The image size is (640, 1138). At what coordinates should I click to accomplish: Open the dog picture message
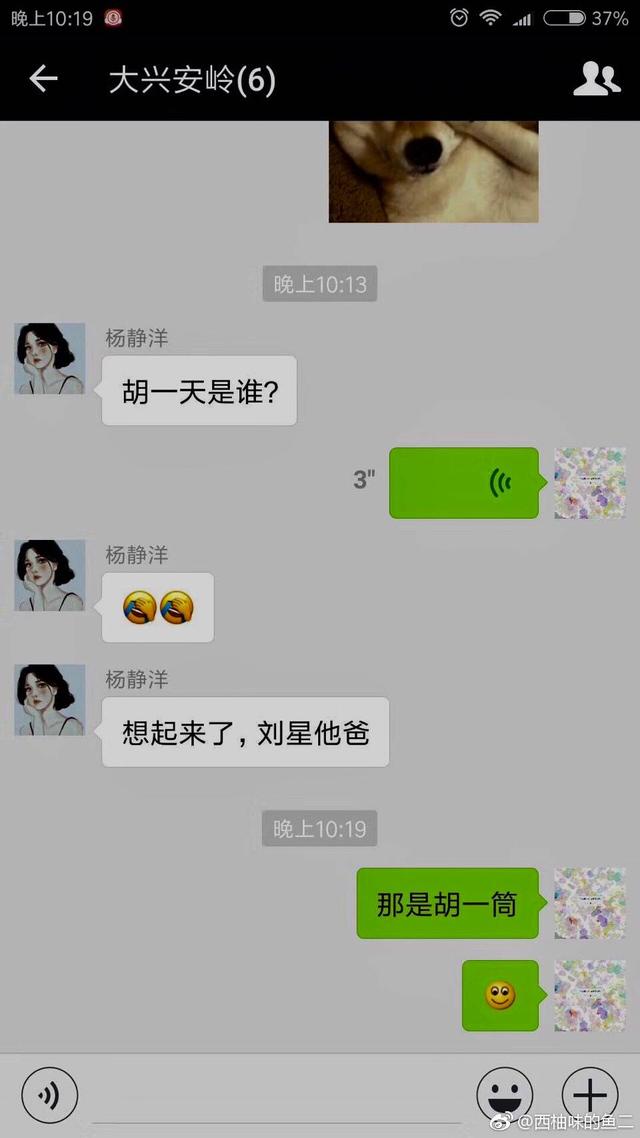(433, 170)
